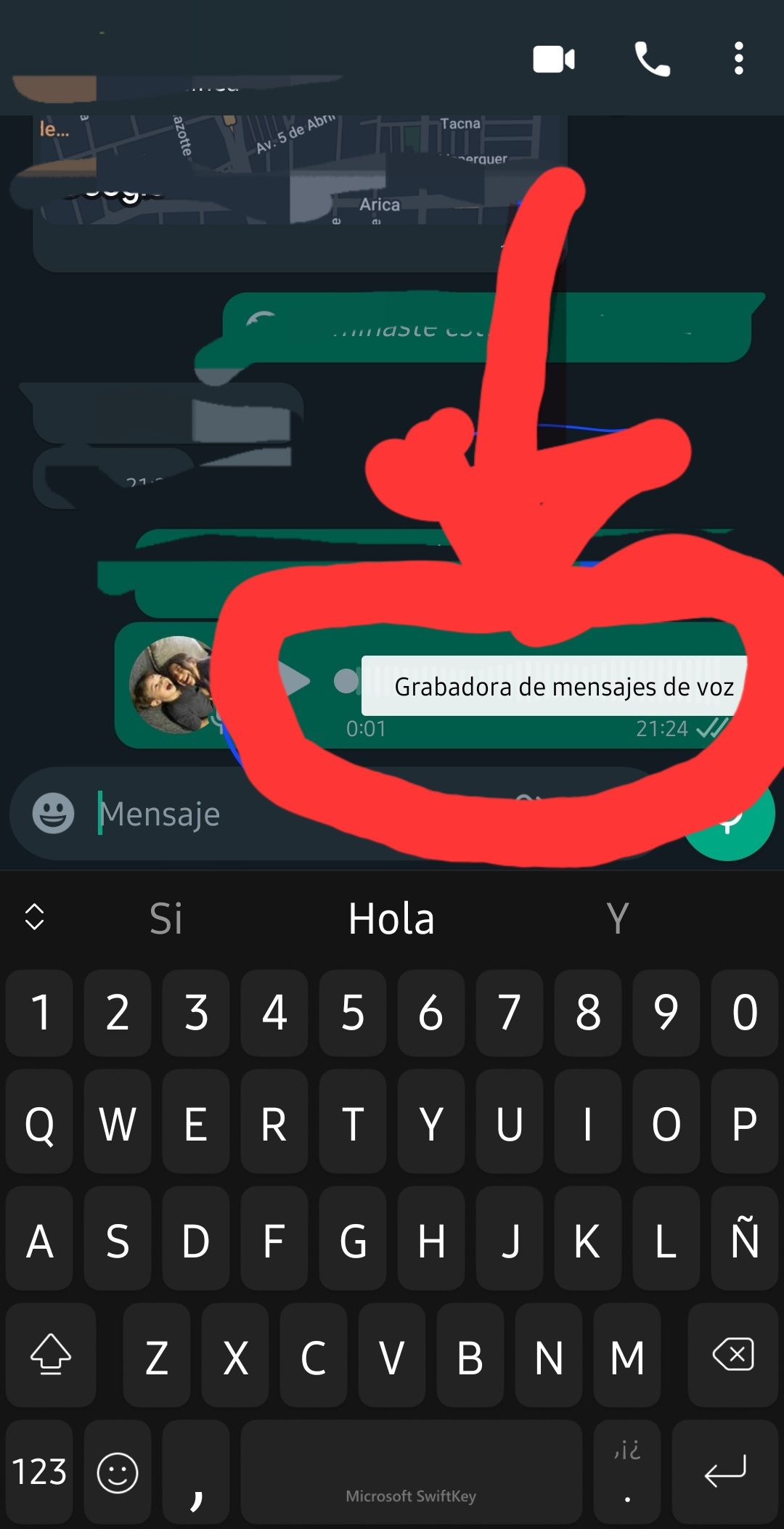Insert the suggestion Y
The height and width of the screenshot is (1529, 784).
coord(617,918)
